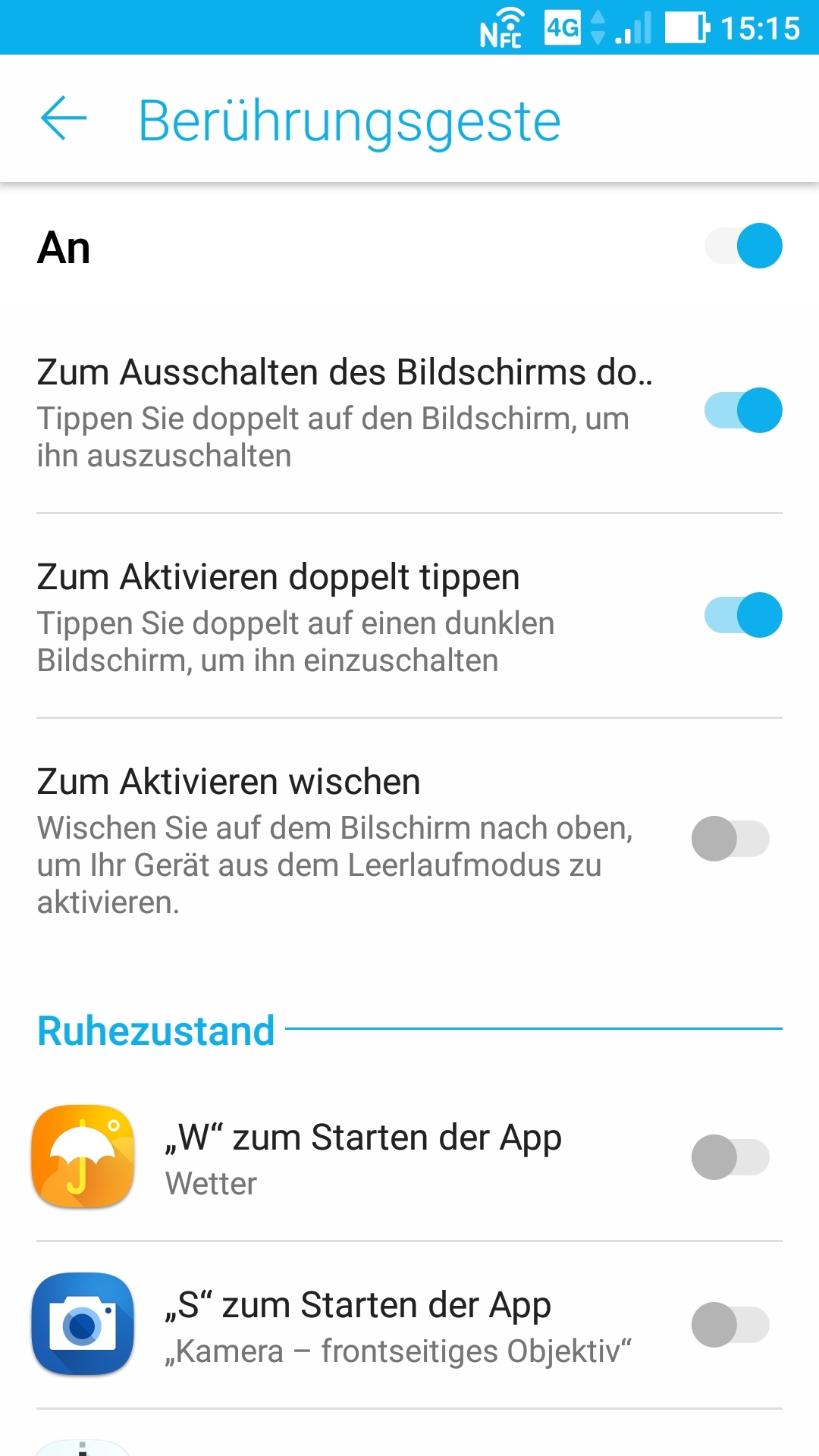This screenshot has height=1456, width=819.
Task: Turn off the main An switch
Action: (x=743, y=246)
